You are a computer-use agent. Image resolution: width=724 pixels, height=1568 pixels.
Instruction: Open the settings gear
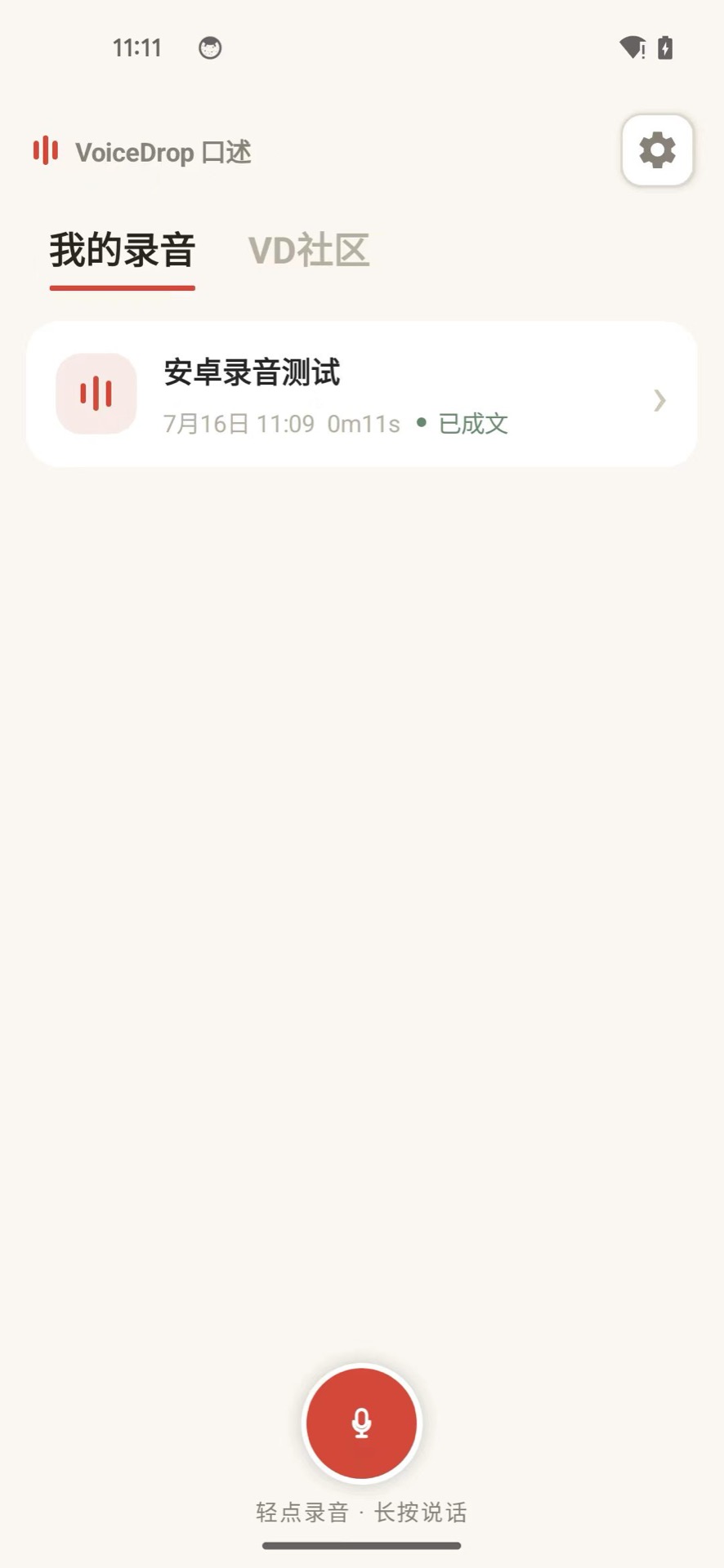(x=657, y=151)
